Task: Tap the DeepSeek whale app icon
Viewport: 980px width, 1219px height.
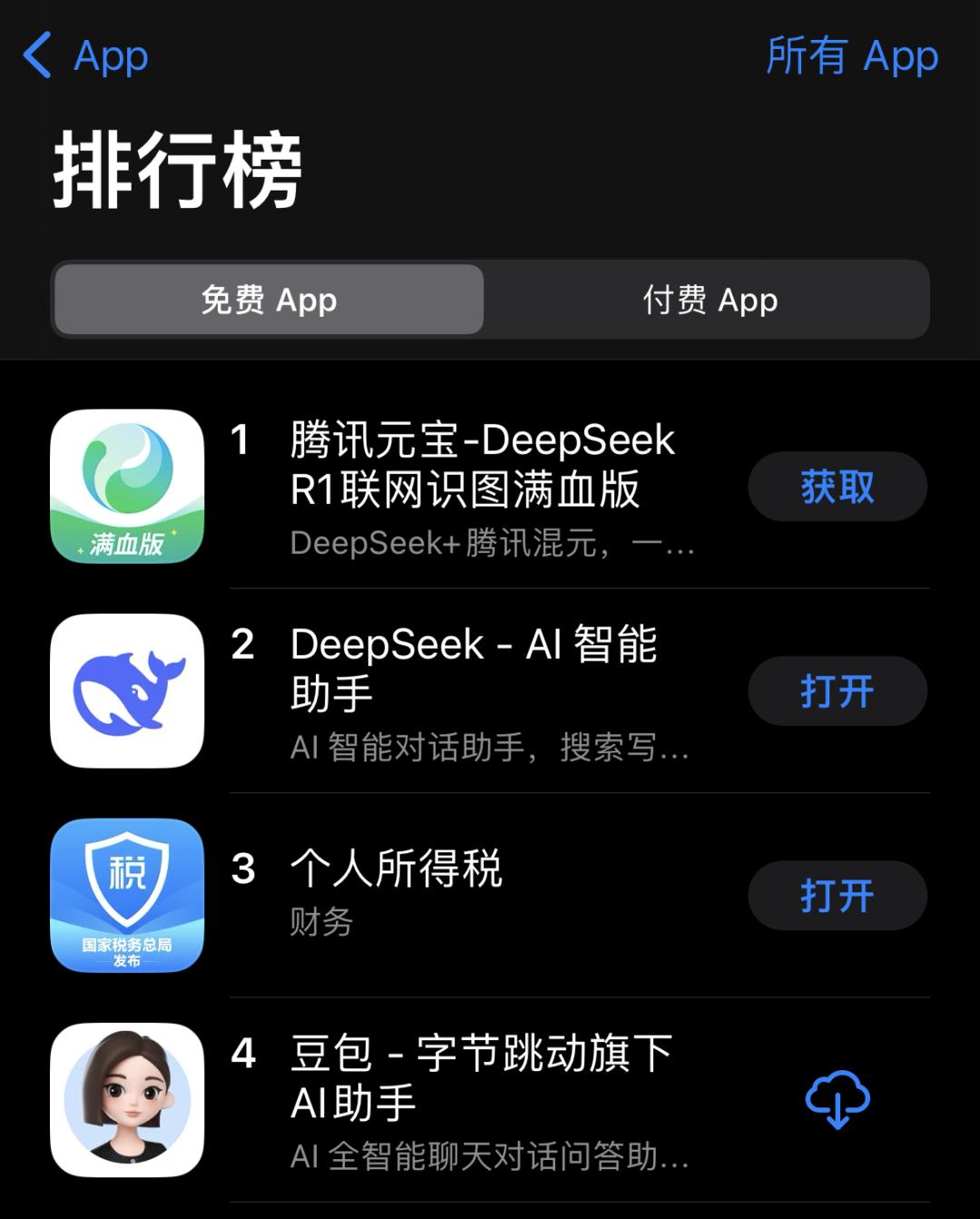Action: click(x=127, y=692)
